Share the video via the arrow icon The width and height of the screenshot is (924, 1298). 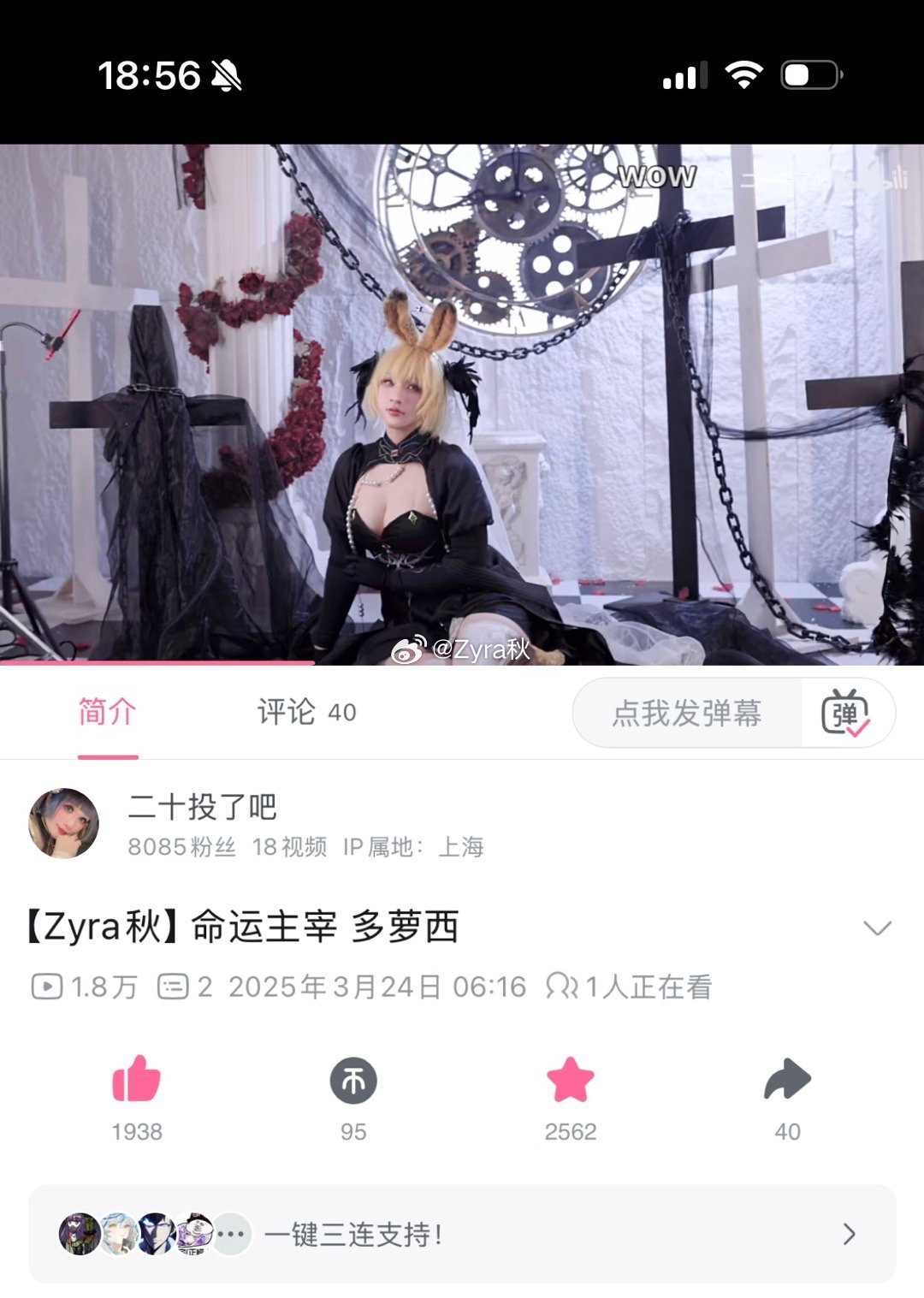[787, 1080]
